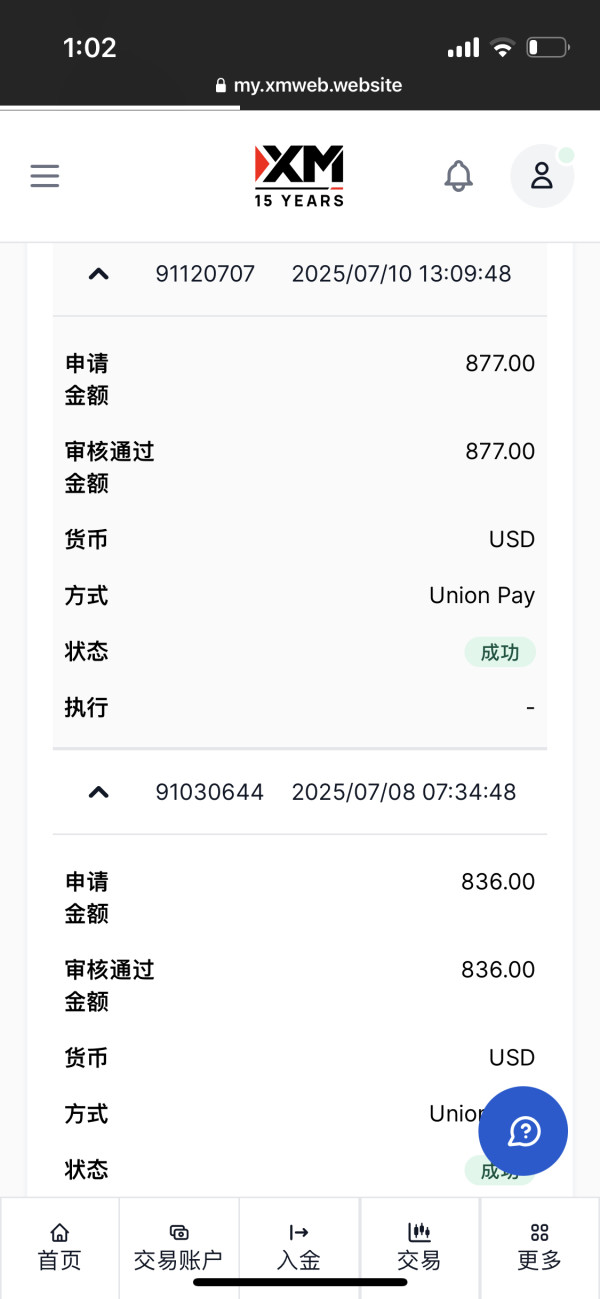Open the help chat floating button

pyautogui.click(x=523, y=1131)
